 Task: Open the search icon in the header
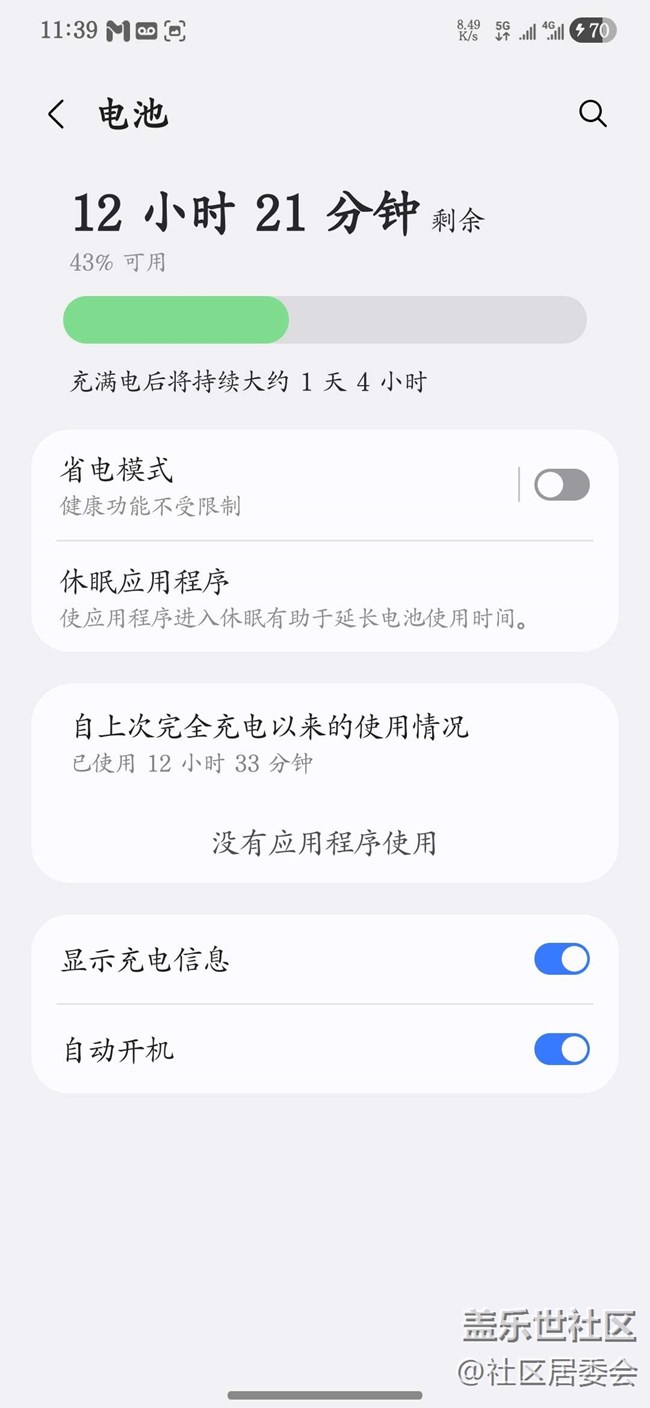pyautogui.click(x=592, y=114)
